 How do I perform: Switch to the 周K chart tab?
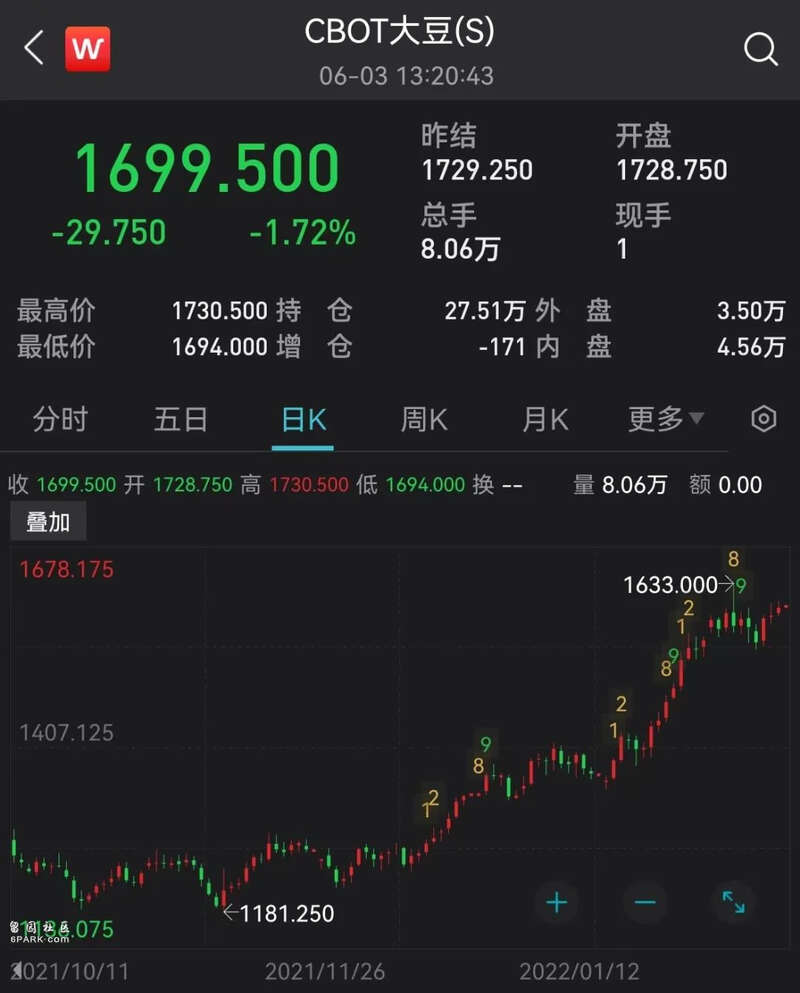(x=424, y=419)
